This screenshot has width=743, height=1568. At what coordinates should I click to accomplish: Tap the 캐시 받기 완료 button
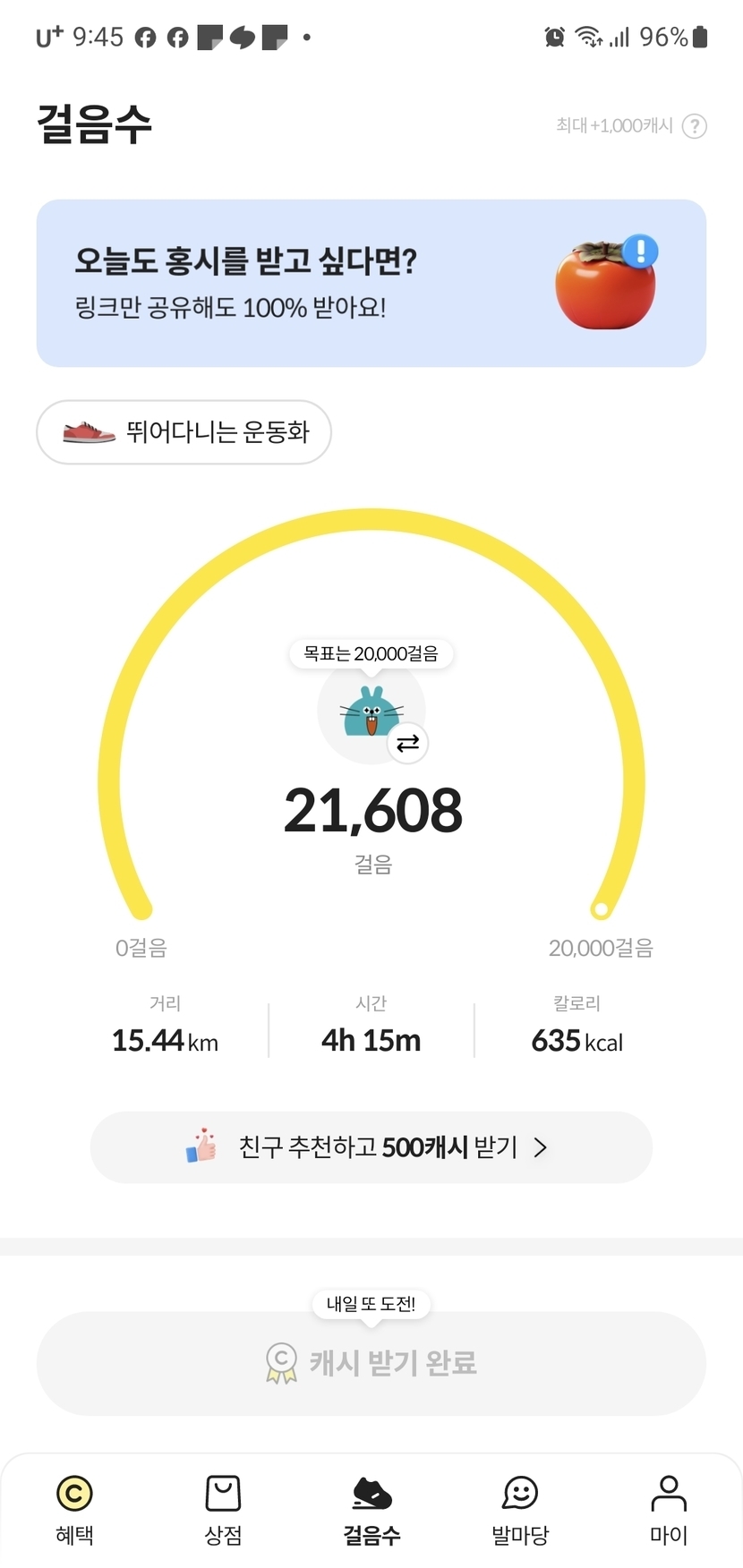[x=371, y=1362]
